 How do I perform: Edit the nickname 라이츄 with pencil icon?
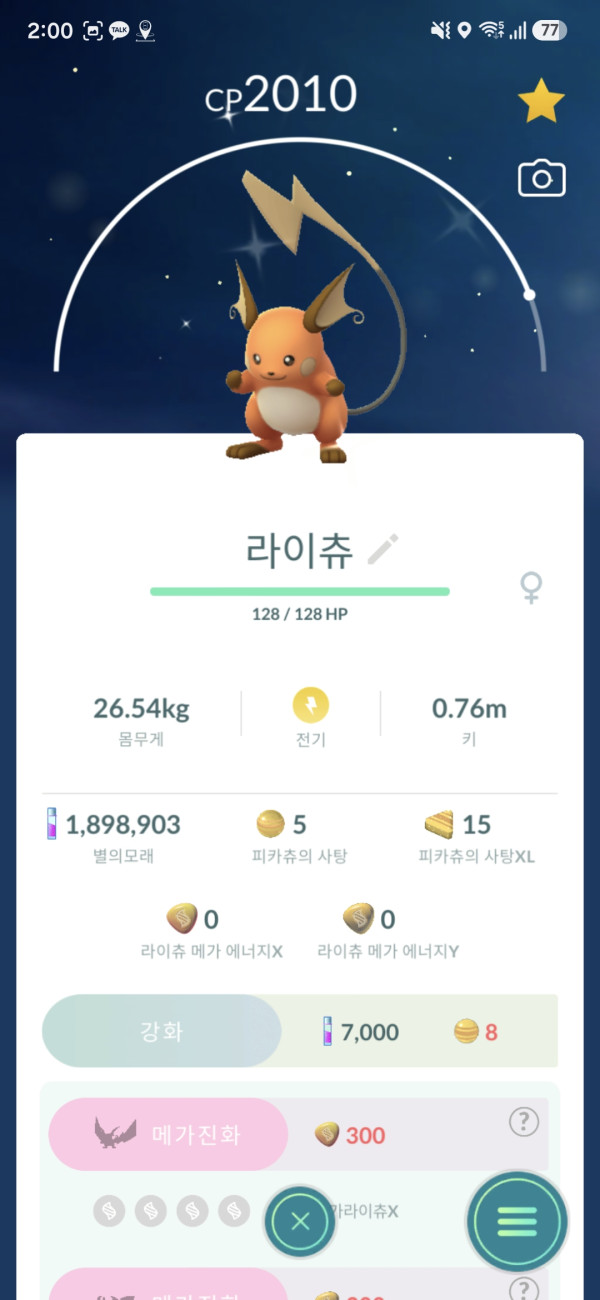[383, 549]
